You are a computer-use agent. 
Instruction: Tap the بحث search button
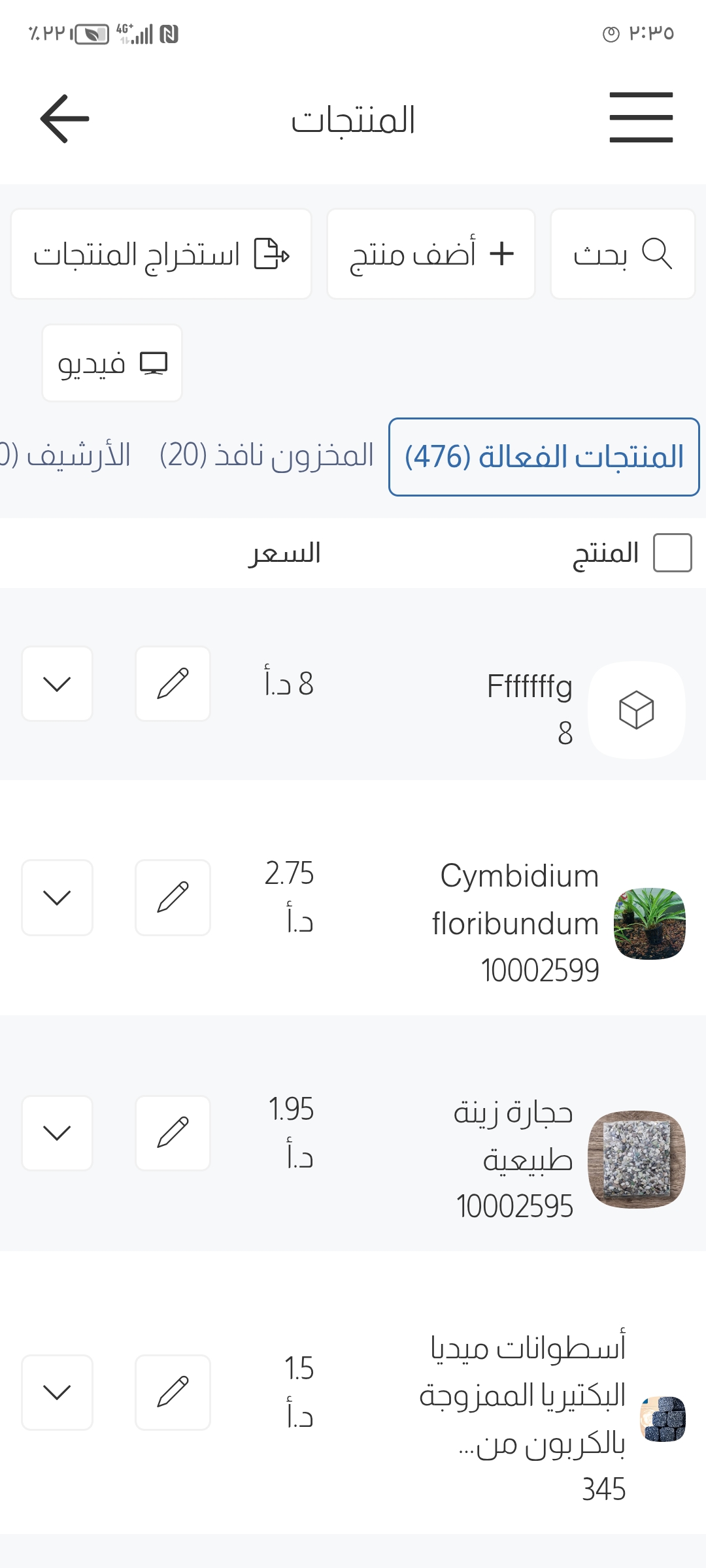tap(622, 254)
